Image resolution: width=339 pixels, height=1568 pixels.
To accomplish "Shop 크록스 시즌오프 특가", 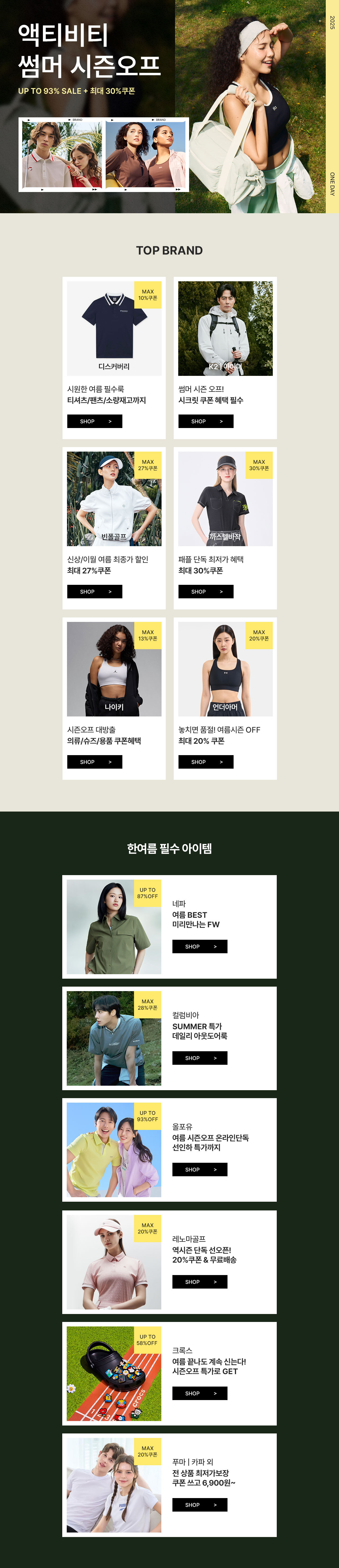I will [200, 1393].
